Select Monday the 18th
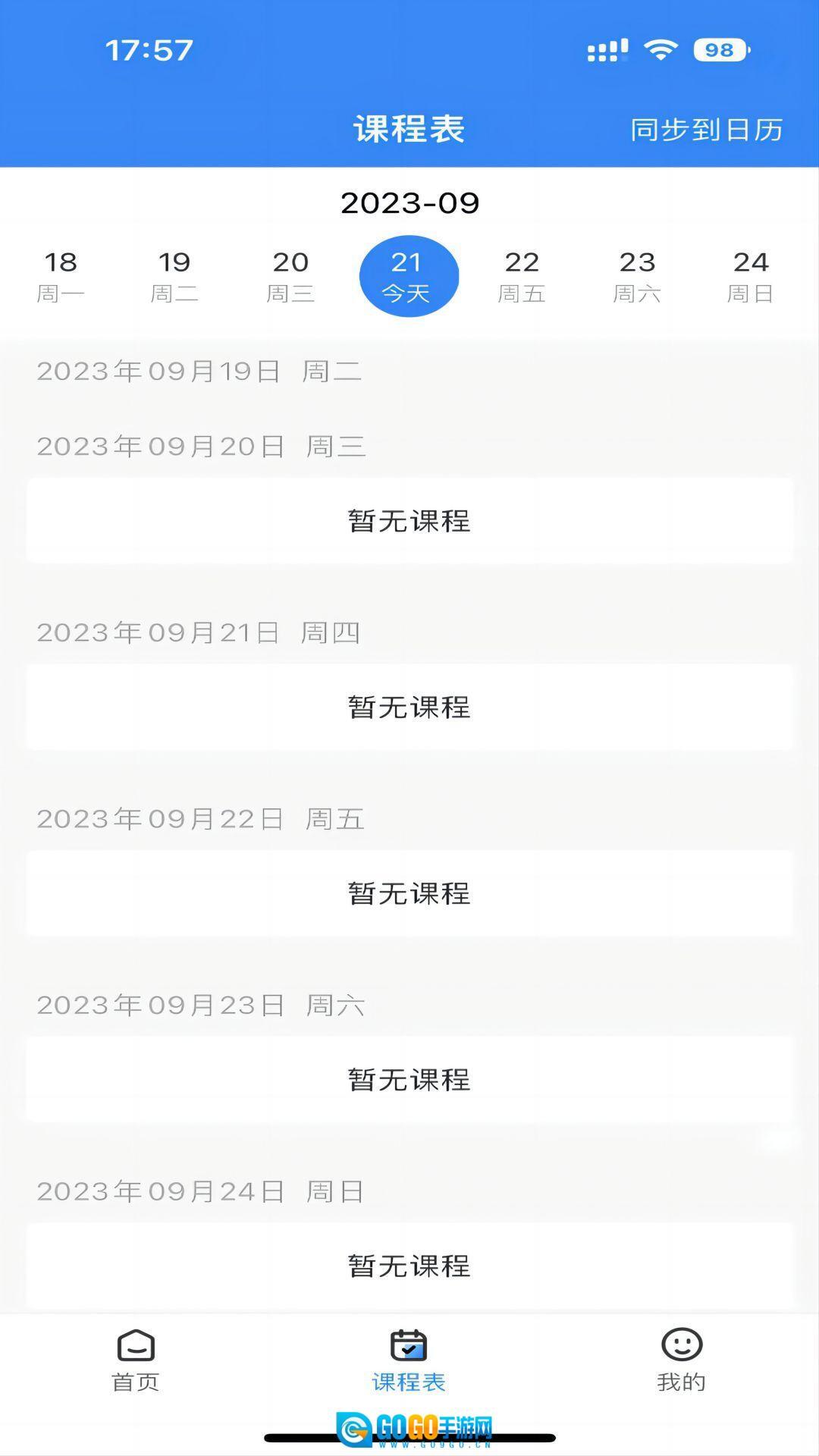The image size is (819, 1456). pyautogui.click(x=61, y=277)
